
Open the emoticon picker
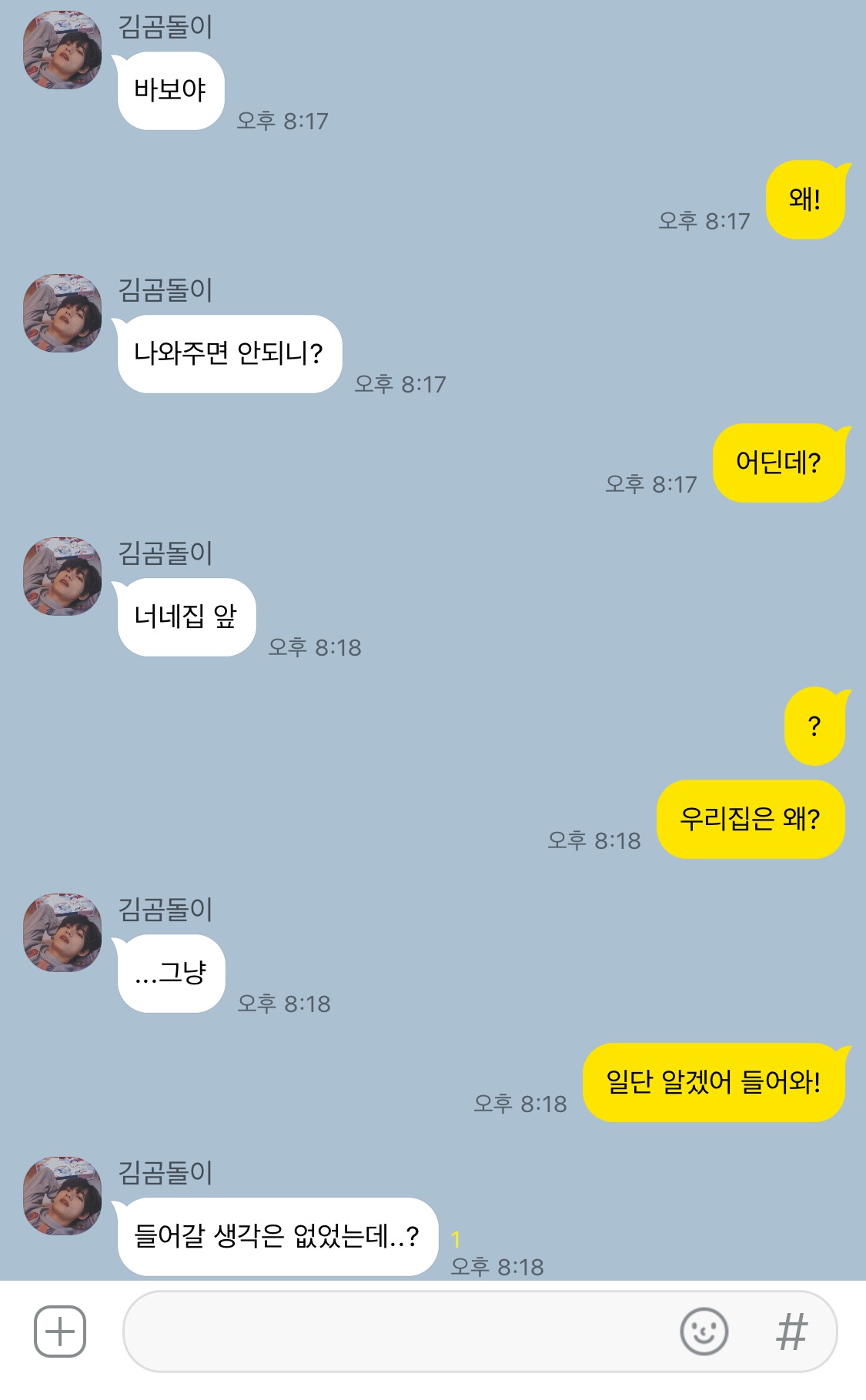click(704, 1332)
